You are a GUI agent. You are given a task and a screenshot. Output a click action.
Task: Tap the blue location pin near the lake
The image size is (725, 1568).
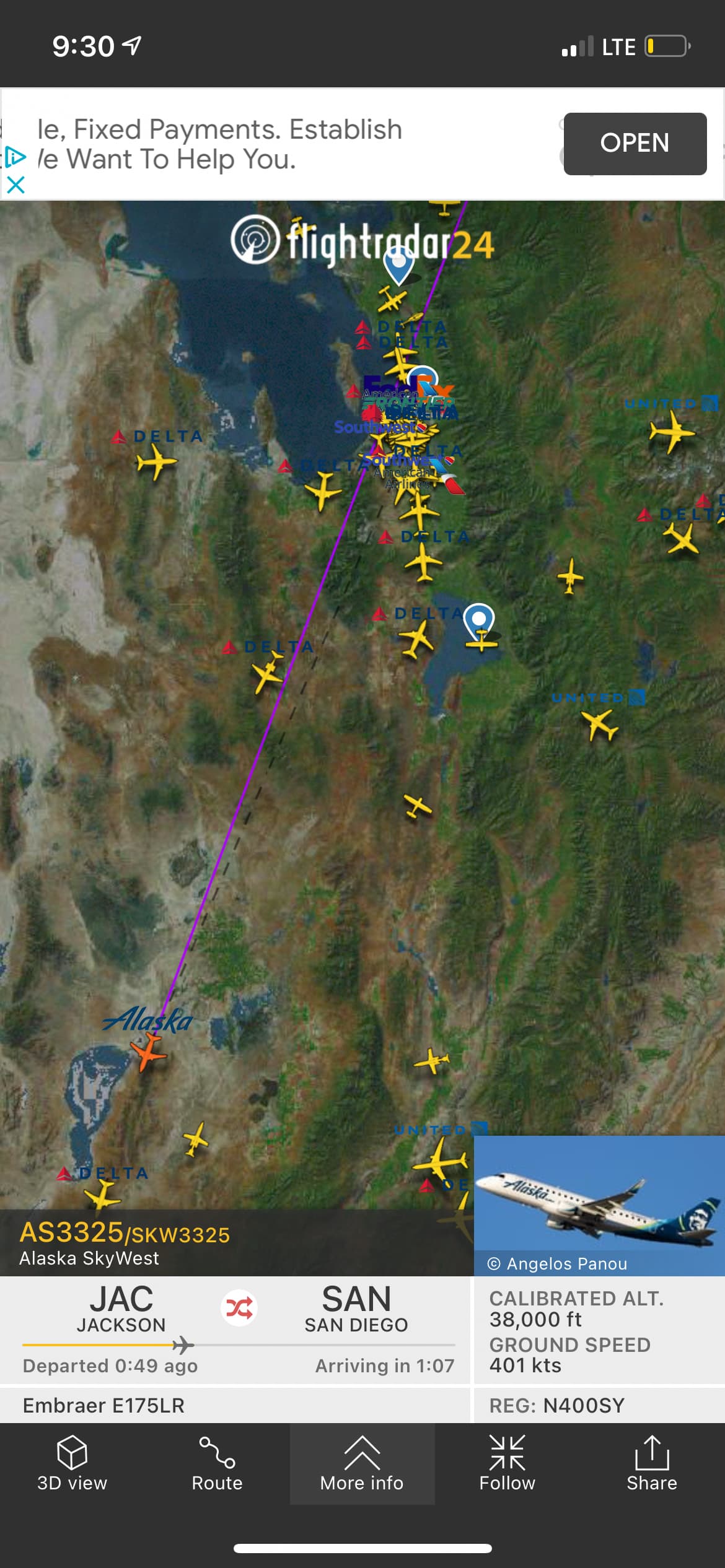point(479,620)
